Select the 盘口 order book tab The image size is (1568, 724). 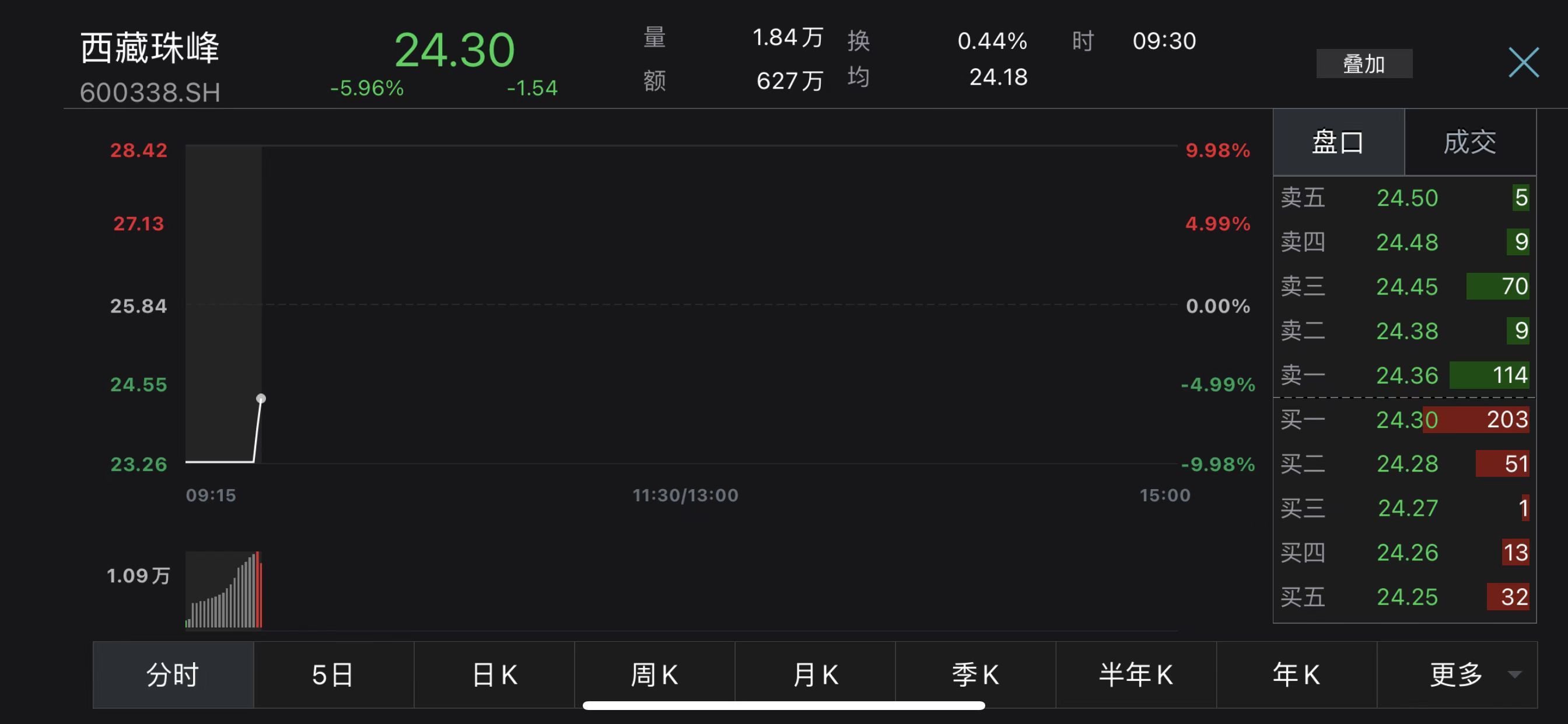tap(1338, 142)
